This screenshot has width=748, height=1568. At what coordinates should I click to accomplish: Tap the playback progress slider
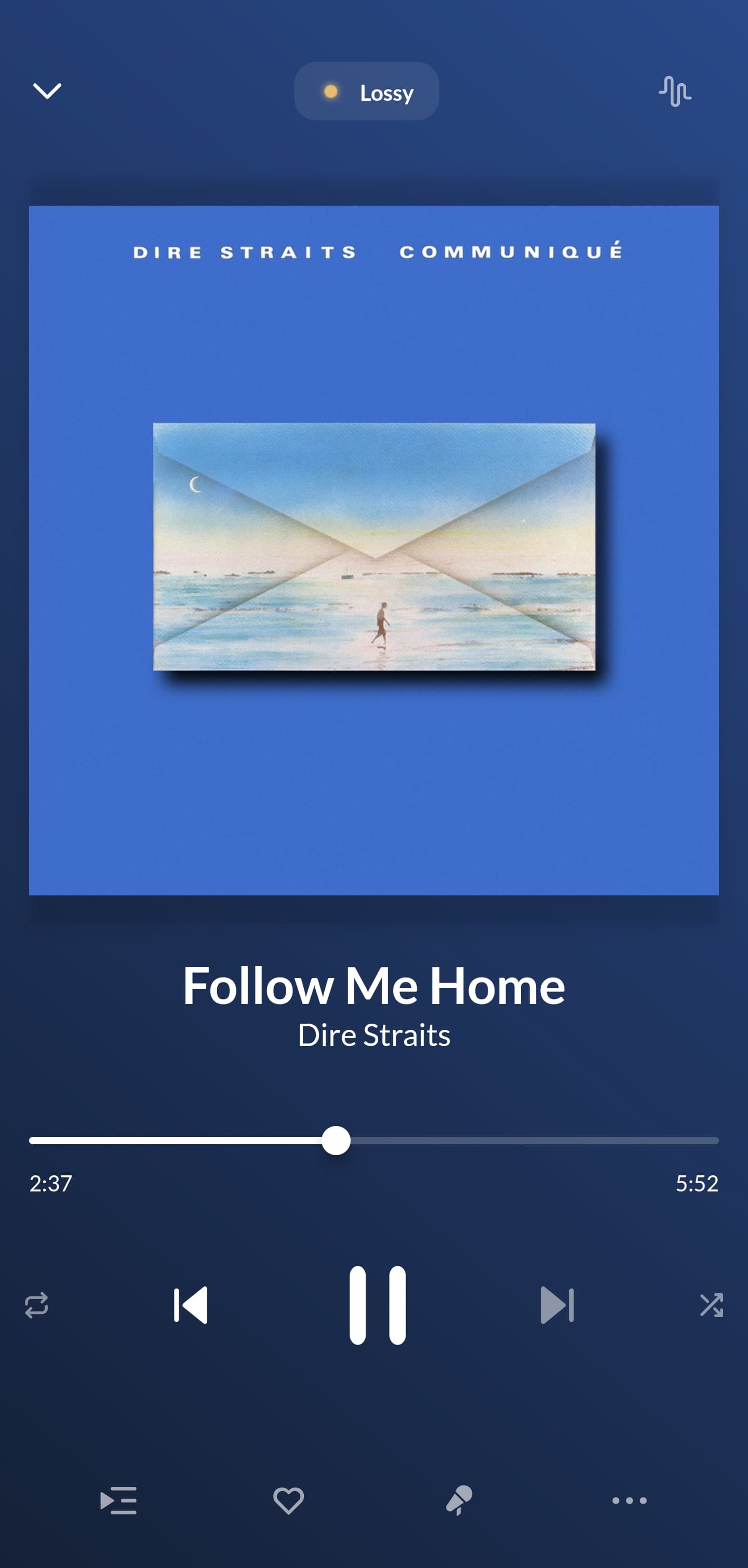[373, 1141]
